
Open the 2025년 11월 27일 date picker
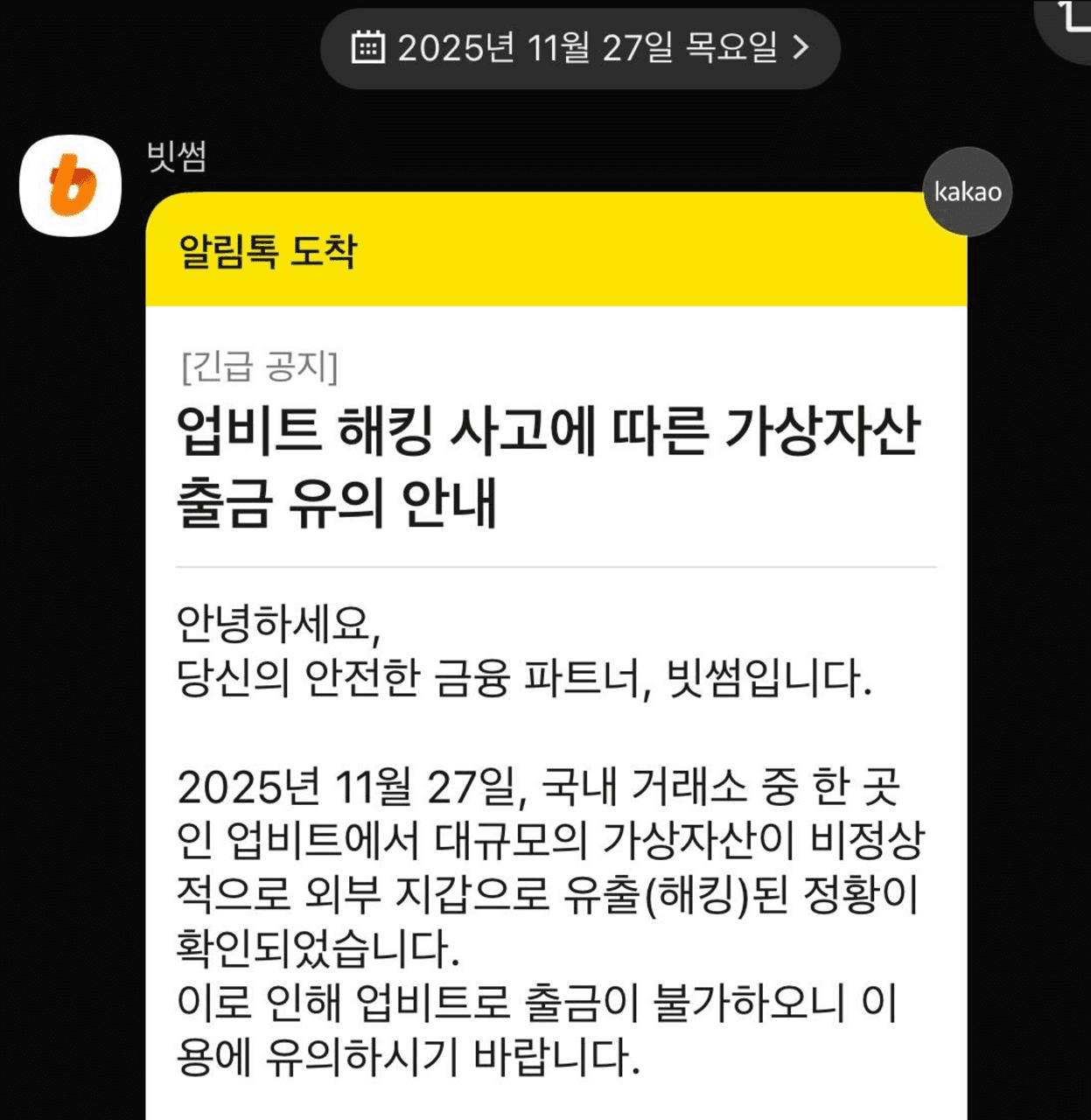580,48
